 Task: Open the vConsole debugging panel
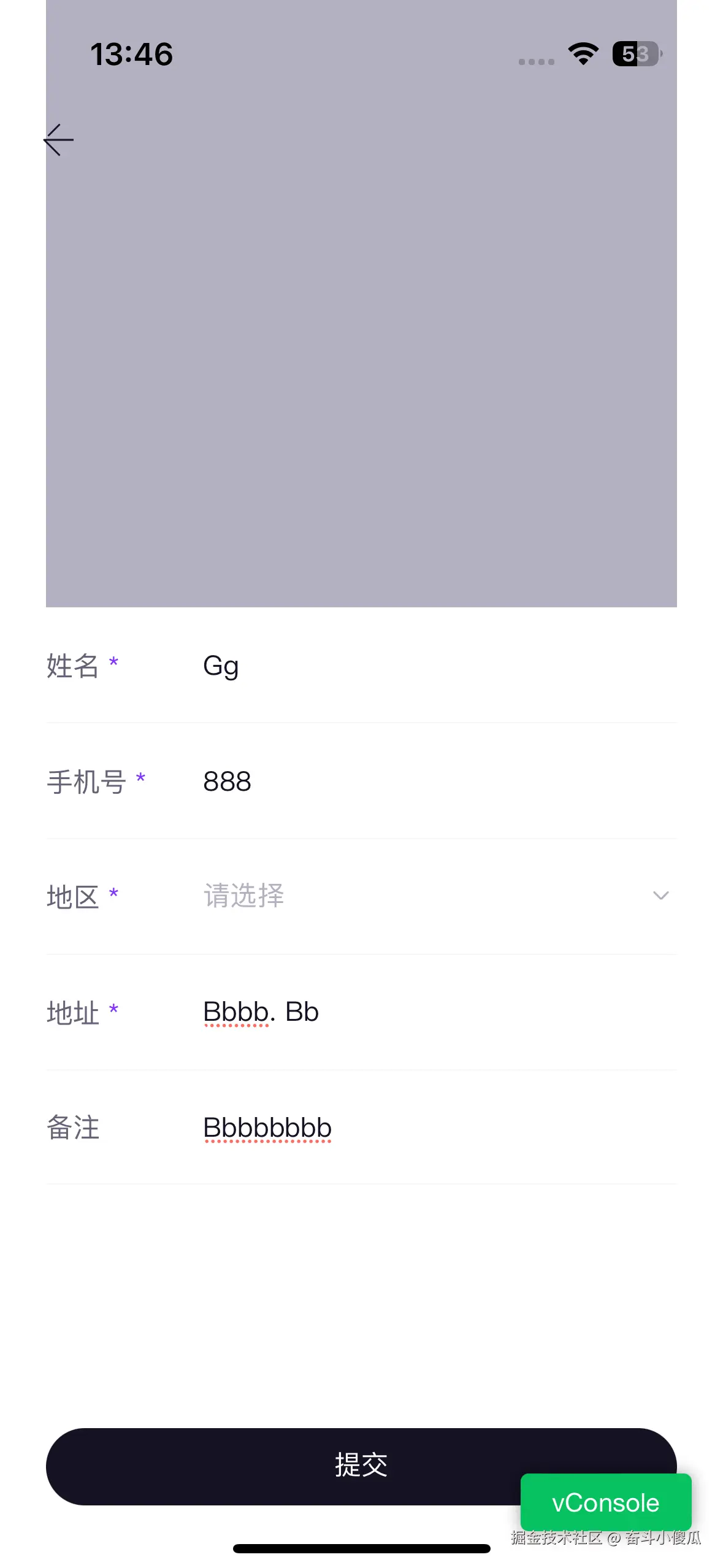tap(606, 1503)
